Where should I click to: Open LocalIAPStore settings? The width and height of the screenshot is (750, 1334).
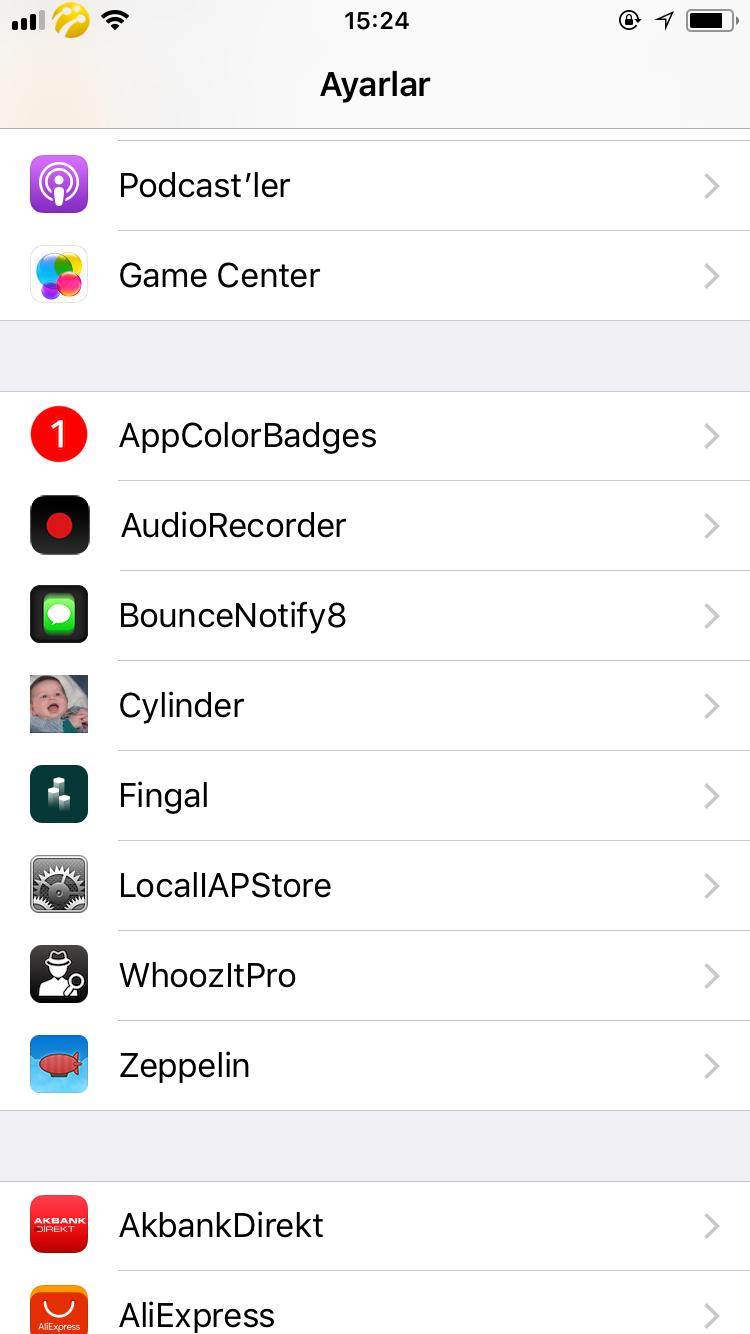pyautogui.click(x=375, y=886)
